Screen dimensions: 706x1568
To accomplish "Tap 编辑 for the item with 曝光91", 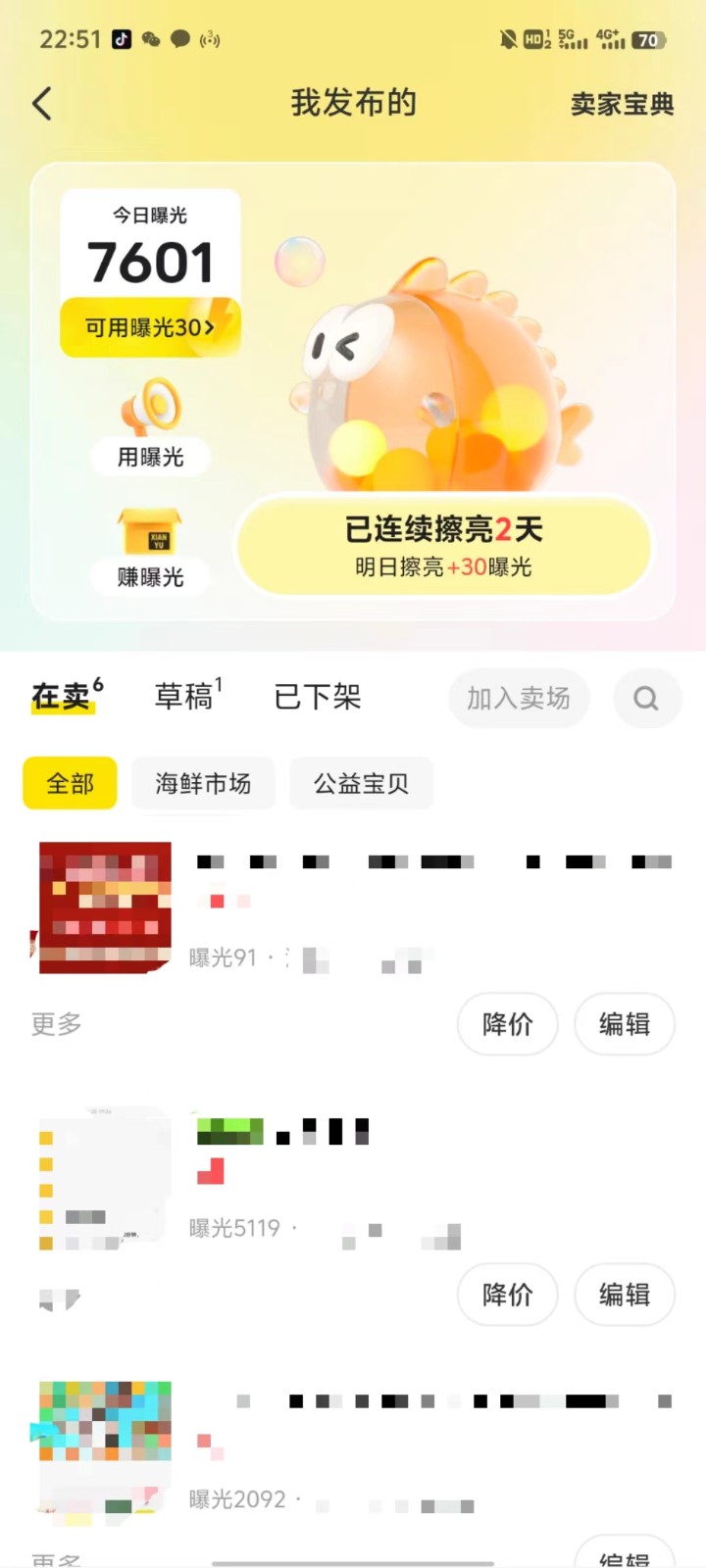I will 624,1024.
